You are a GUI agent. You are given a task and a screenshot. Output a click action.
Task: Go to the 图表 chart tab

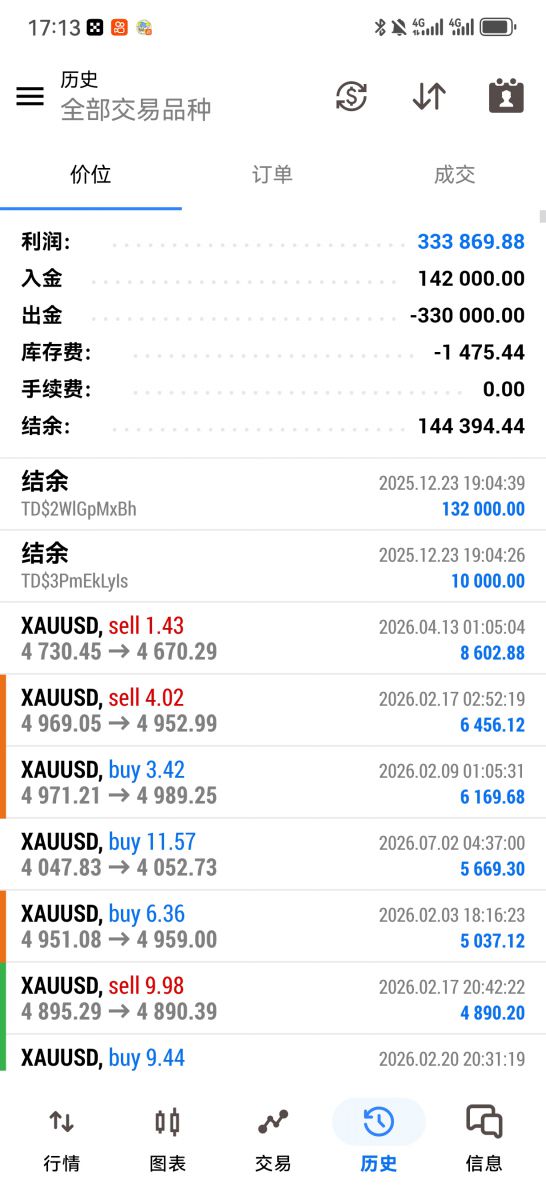click(167, 1138)
